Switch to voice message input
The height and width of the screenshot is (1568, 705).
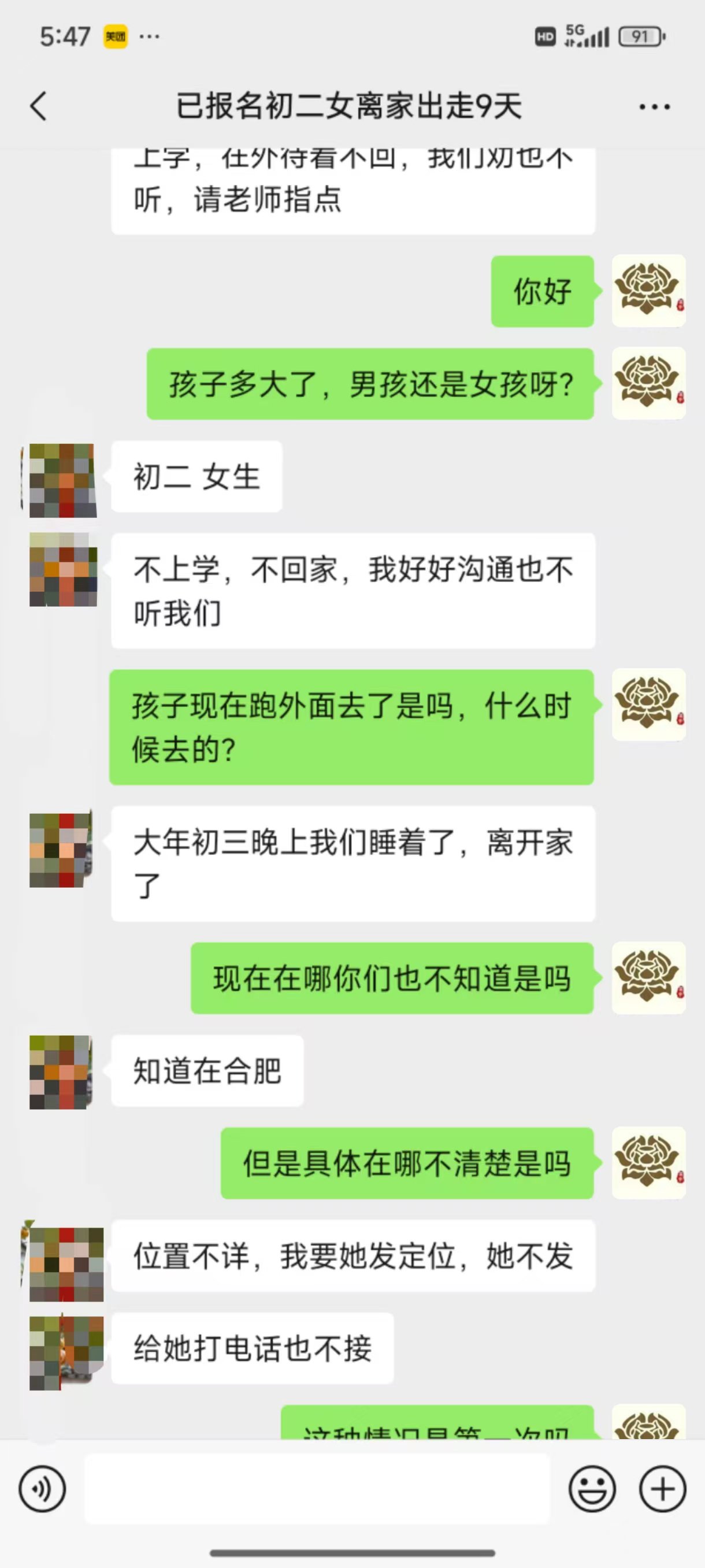pos(42,1489)
